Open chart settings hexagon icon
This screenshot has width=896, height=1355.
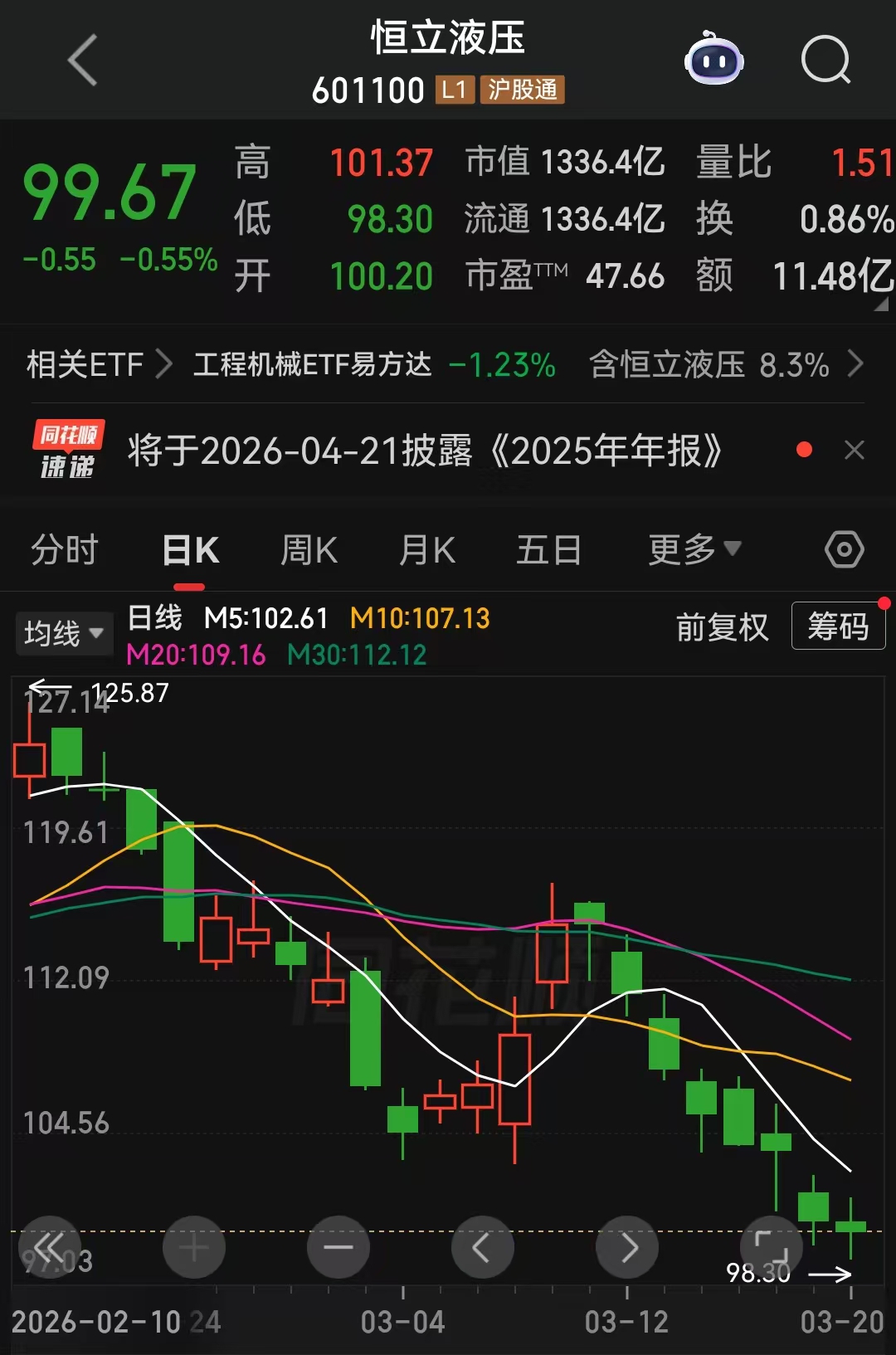point(844,549)
